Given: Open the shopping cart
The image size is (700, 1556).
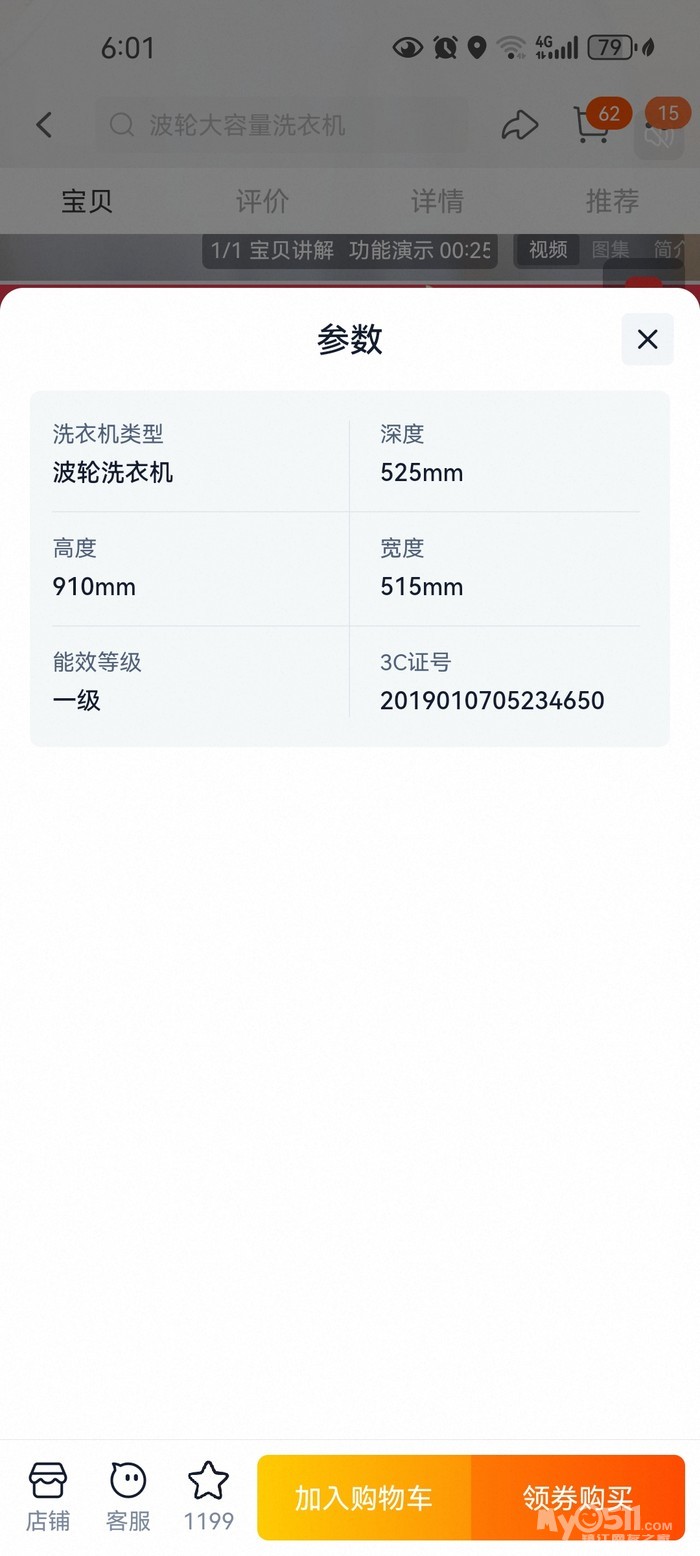Looking at the screenshot, I should click(x=593, y=125).
